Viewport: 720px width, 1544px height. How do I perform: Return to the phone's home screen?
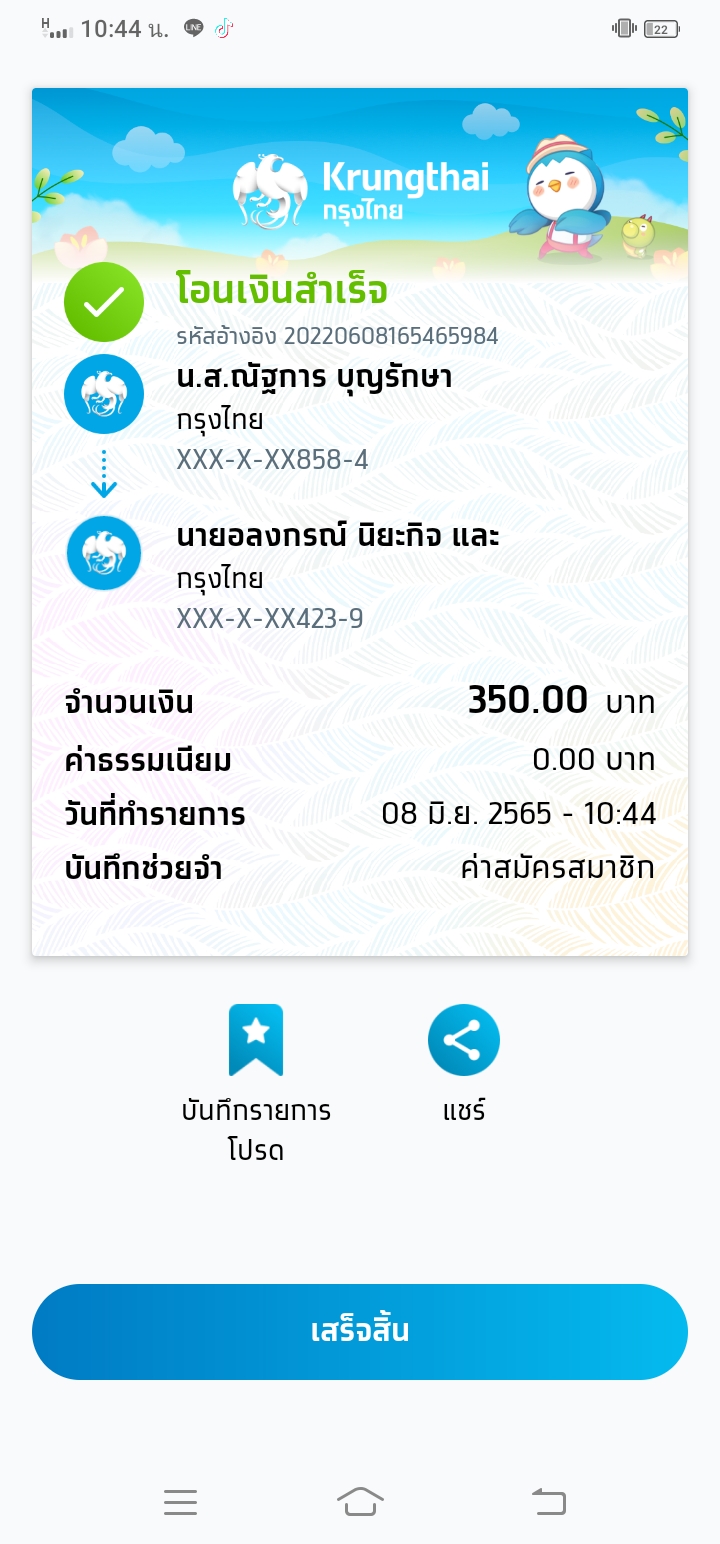click(360, 1501)
